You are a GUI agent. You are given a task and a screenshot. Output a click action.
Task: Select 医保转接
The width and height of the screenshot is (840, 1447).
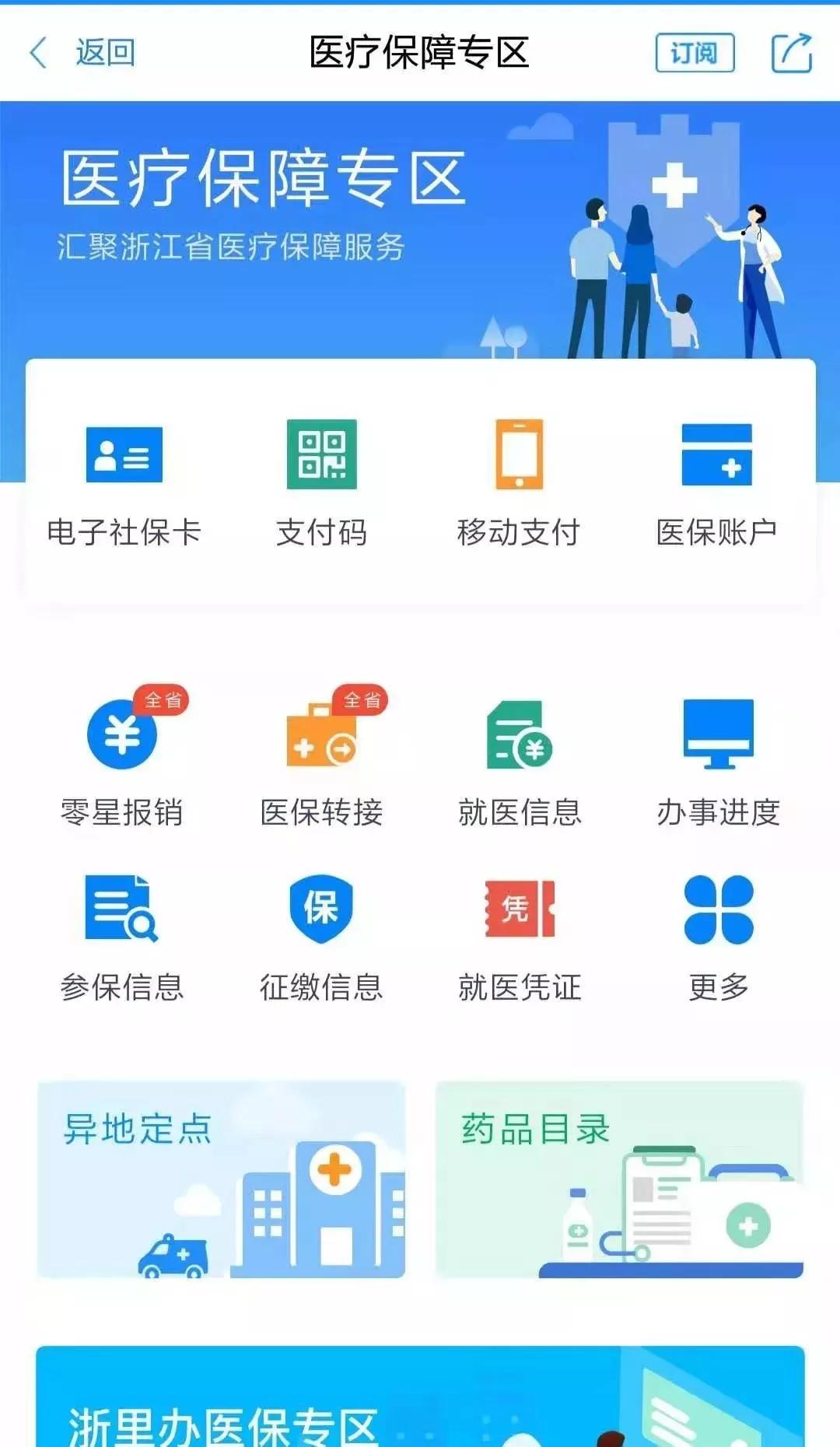click(321, 762)
